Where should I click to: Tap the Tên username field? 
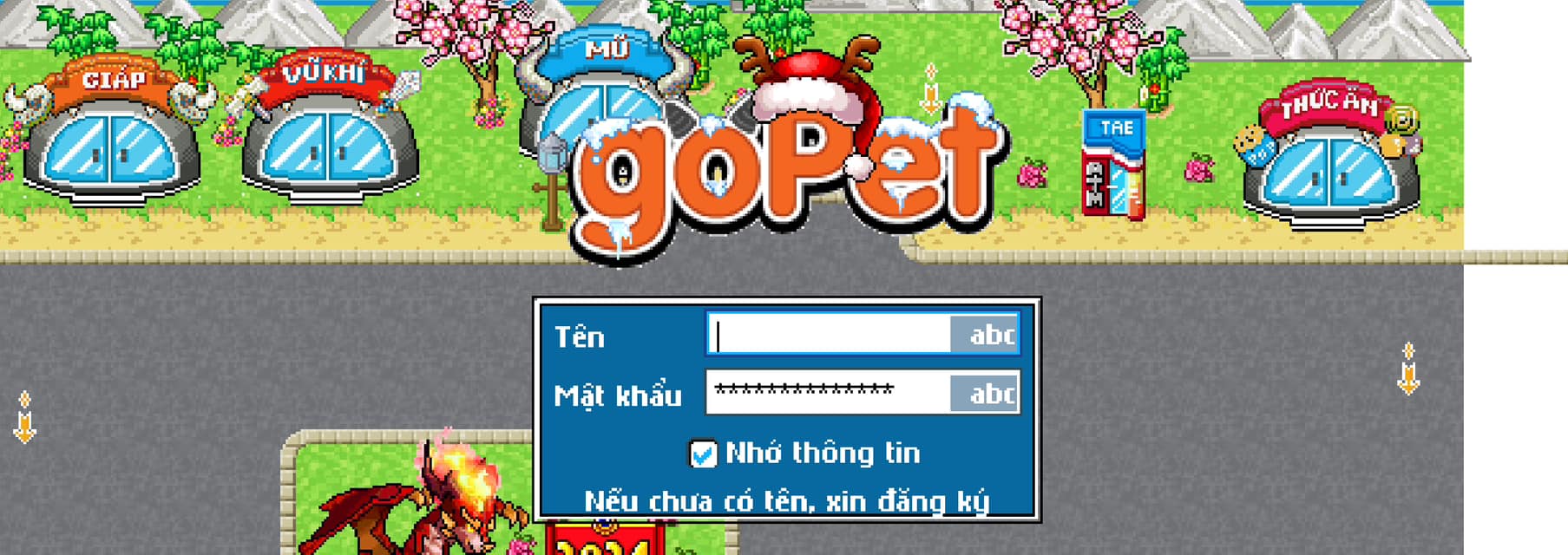click(x=829, y=335)
